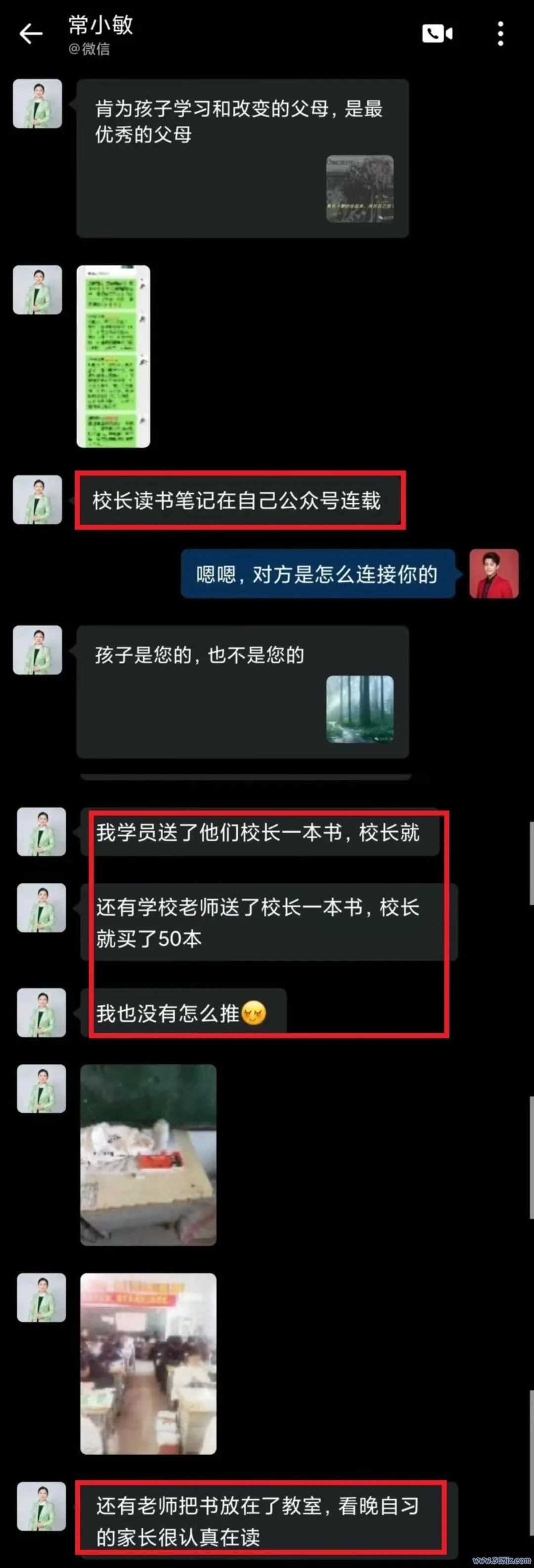This screenshot has height=1568, width=534.
Task: Open the shared article 孩子是您的,也不是您的
Action: coord(242,692)
